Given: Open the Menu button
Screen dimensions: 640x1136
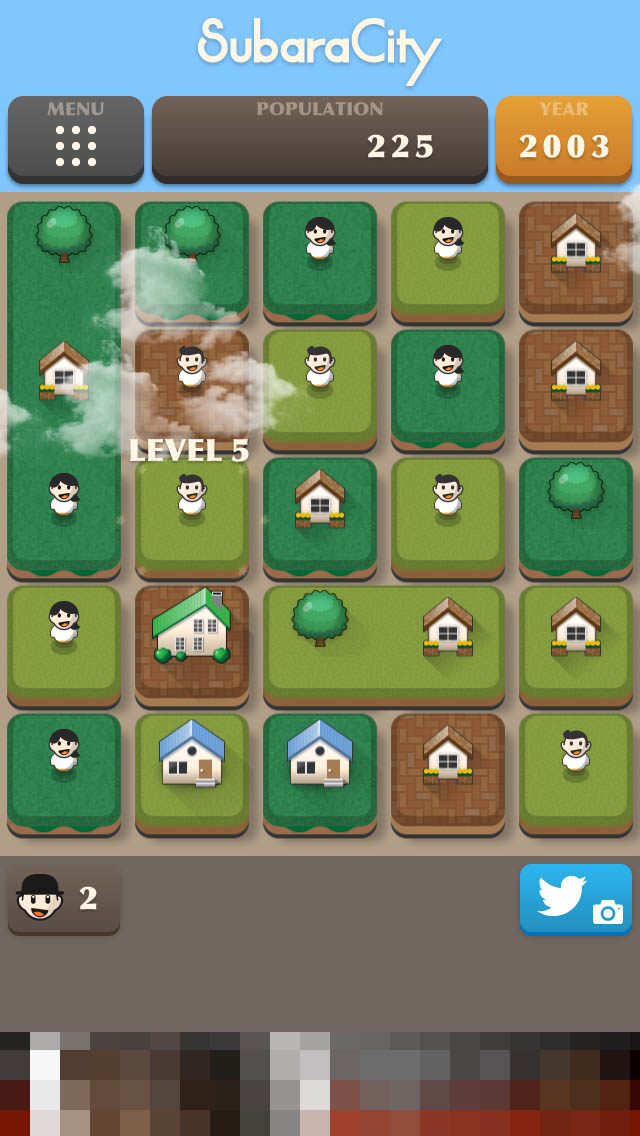Looking at the screenshot, I should click(76, 138).
